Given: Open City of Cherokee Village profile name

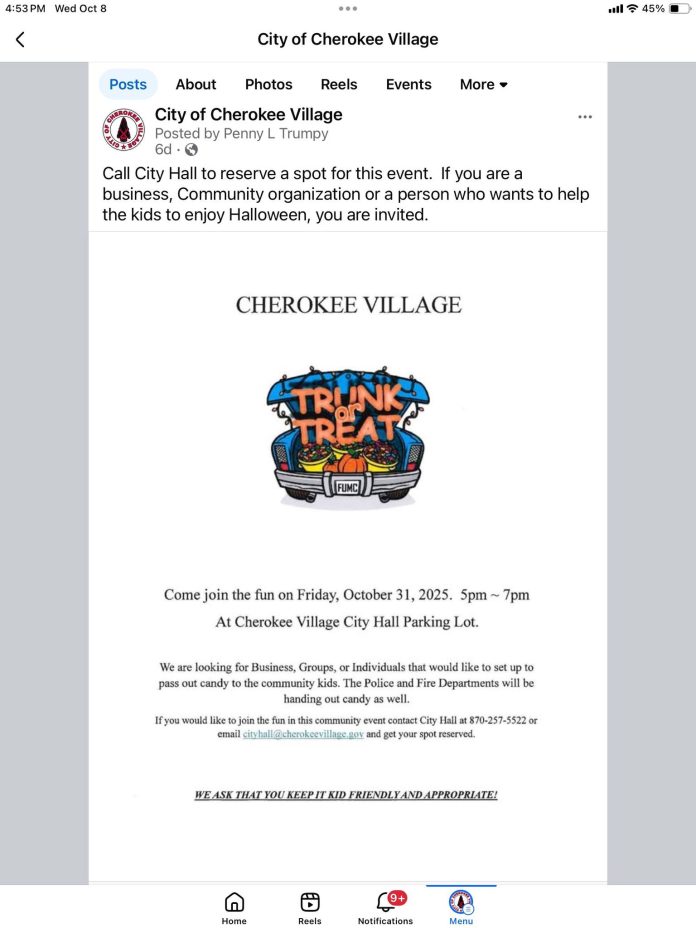Looking at the screenshot, I should point(248,115).
